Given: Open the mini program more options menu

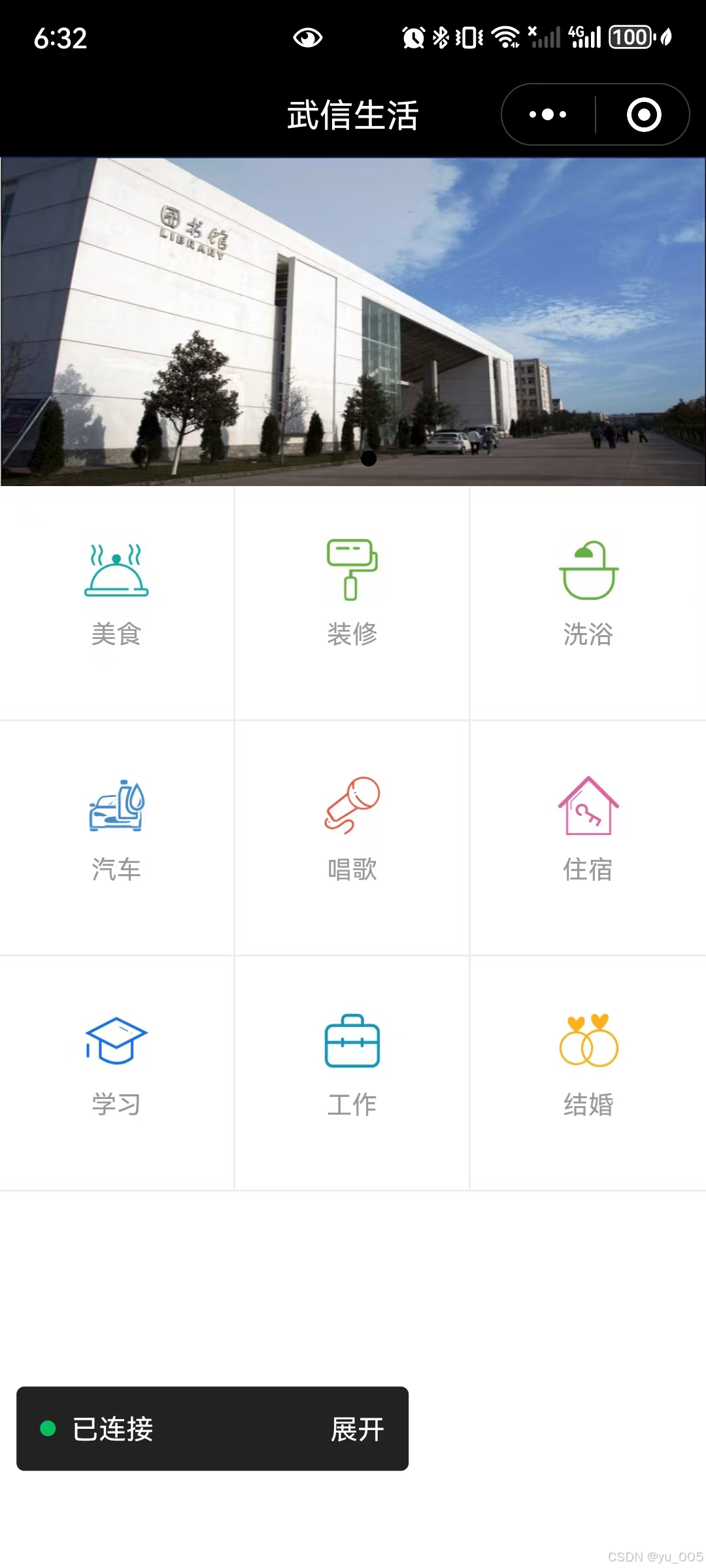Looking at the screenshot, I should pos(548,115).
